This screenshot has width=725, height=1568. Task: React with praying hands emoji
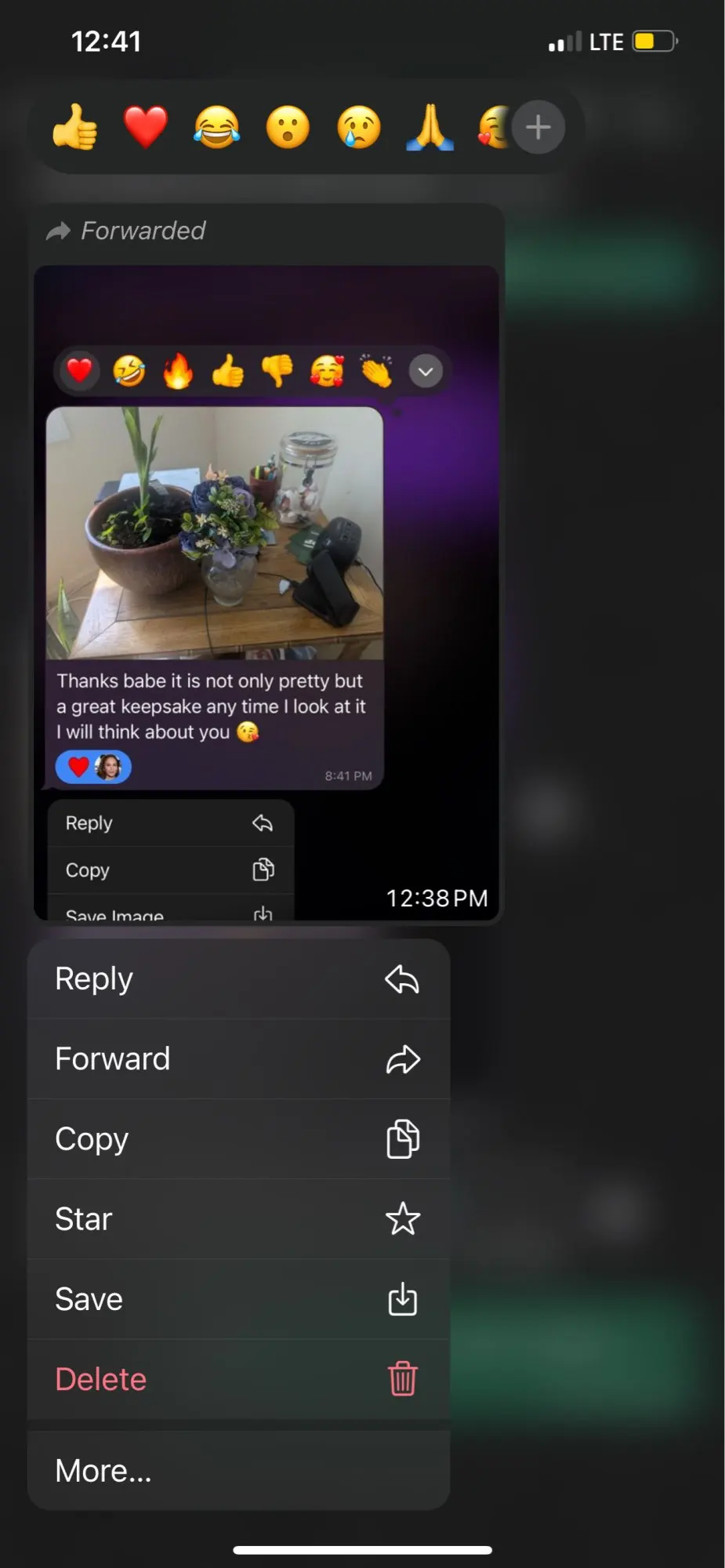430,127
